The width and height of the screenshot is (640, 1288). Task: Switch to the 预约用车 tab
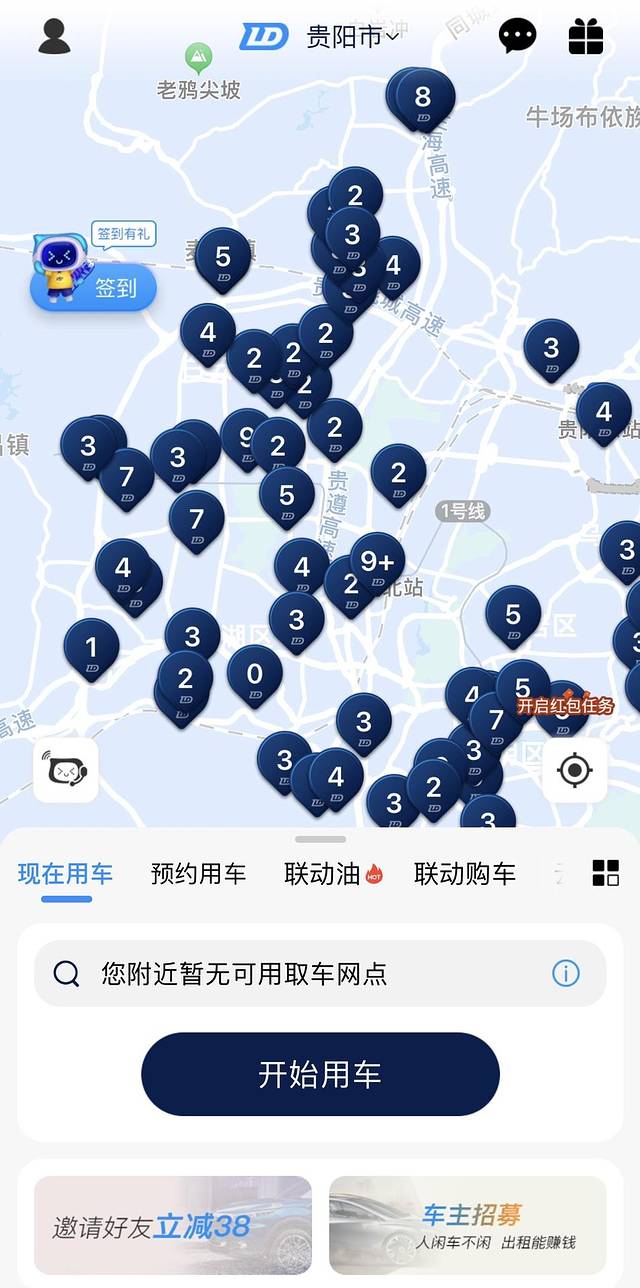coord(198,874)
